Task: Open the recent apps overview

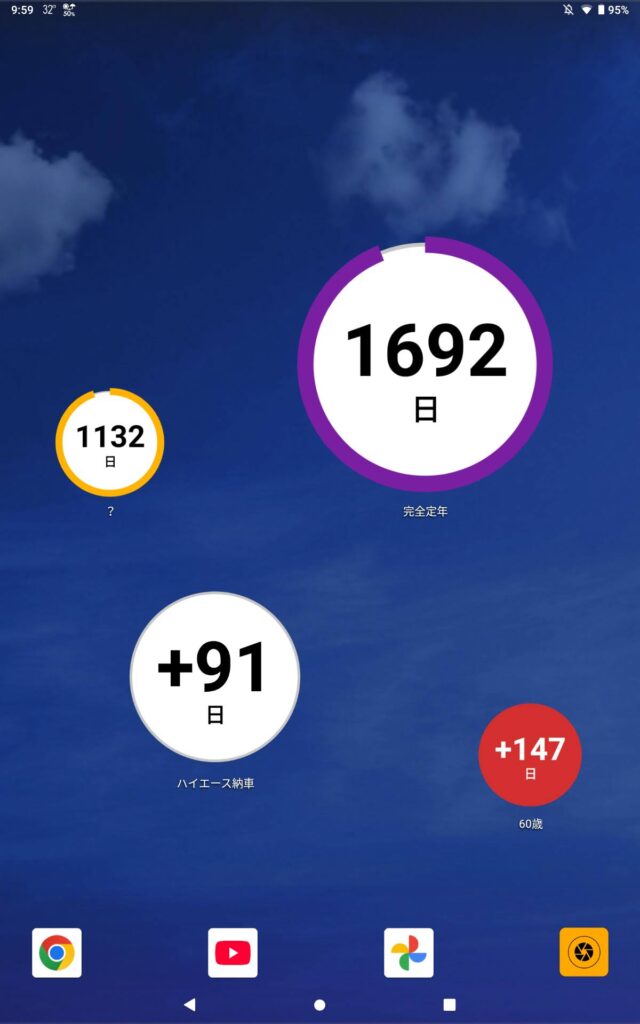Action: 449,1004
